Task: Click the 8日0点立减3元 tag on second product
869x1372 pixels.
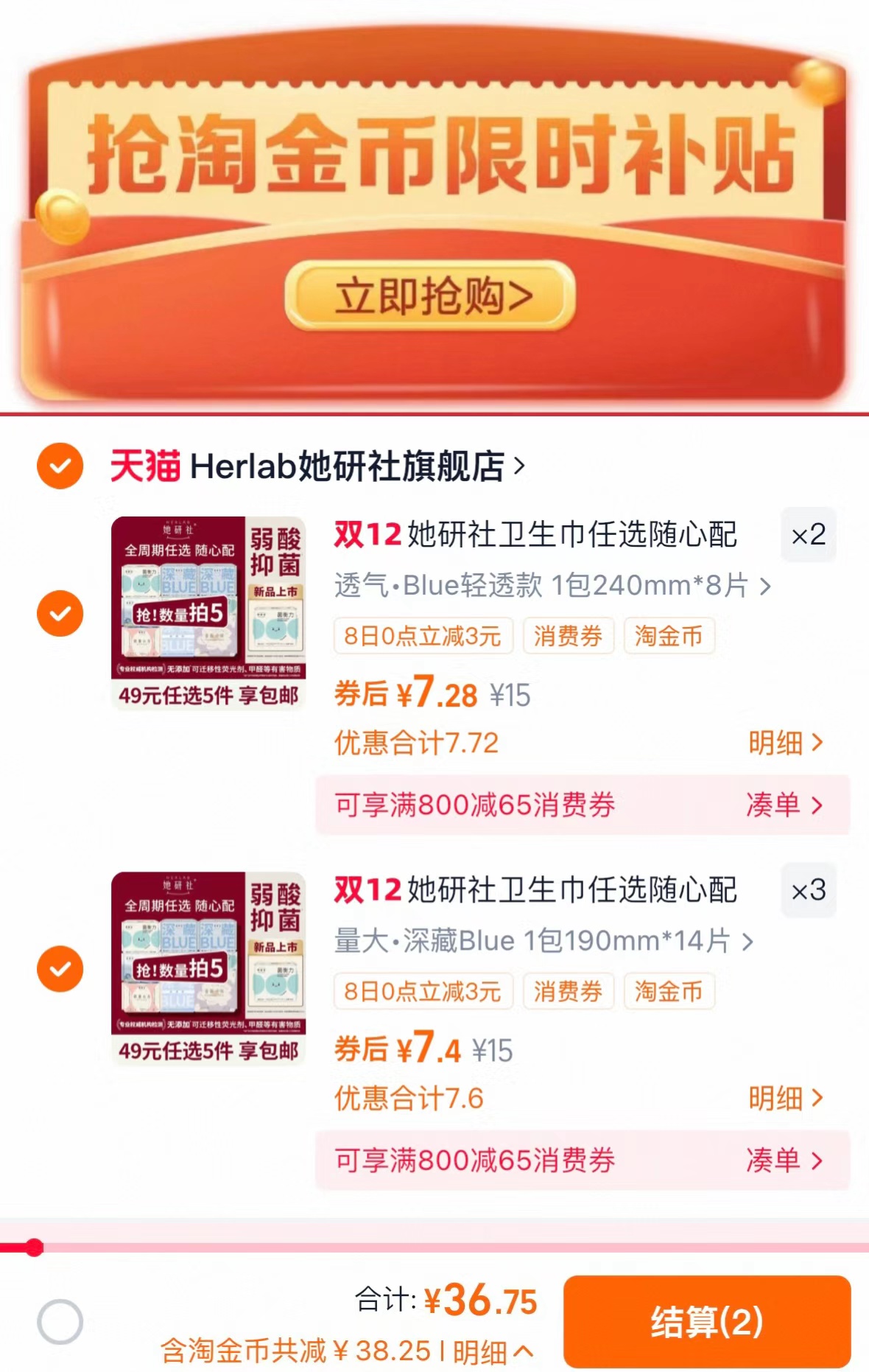Action: (x=422, y=992)
